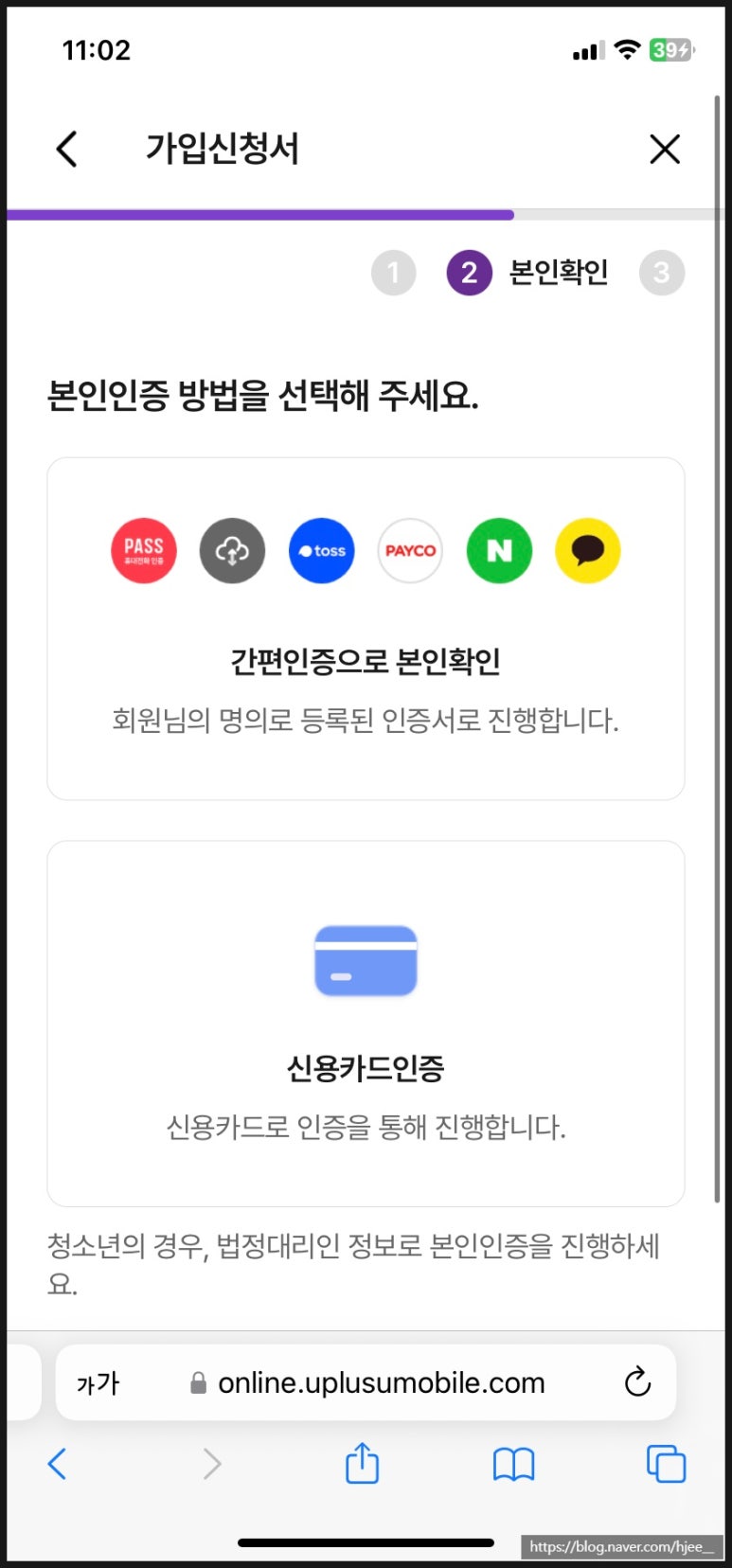Open Safari bookmarks
This screenshot has width=732, height=1568.
pyautogui.click(x=513, y=1465)
